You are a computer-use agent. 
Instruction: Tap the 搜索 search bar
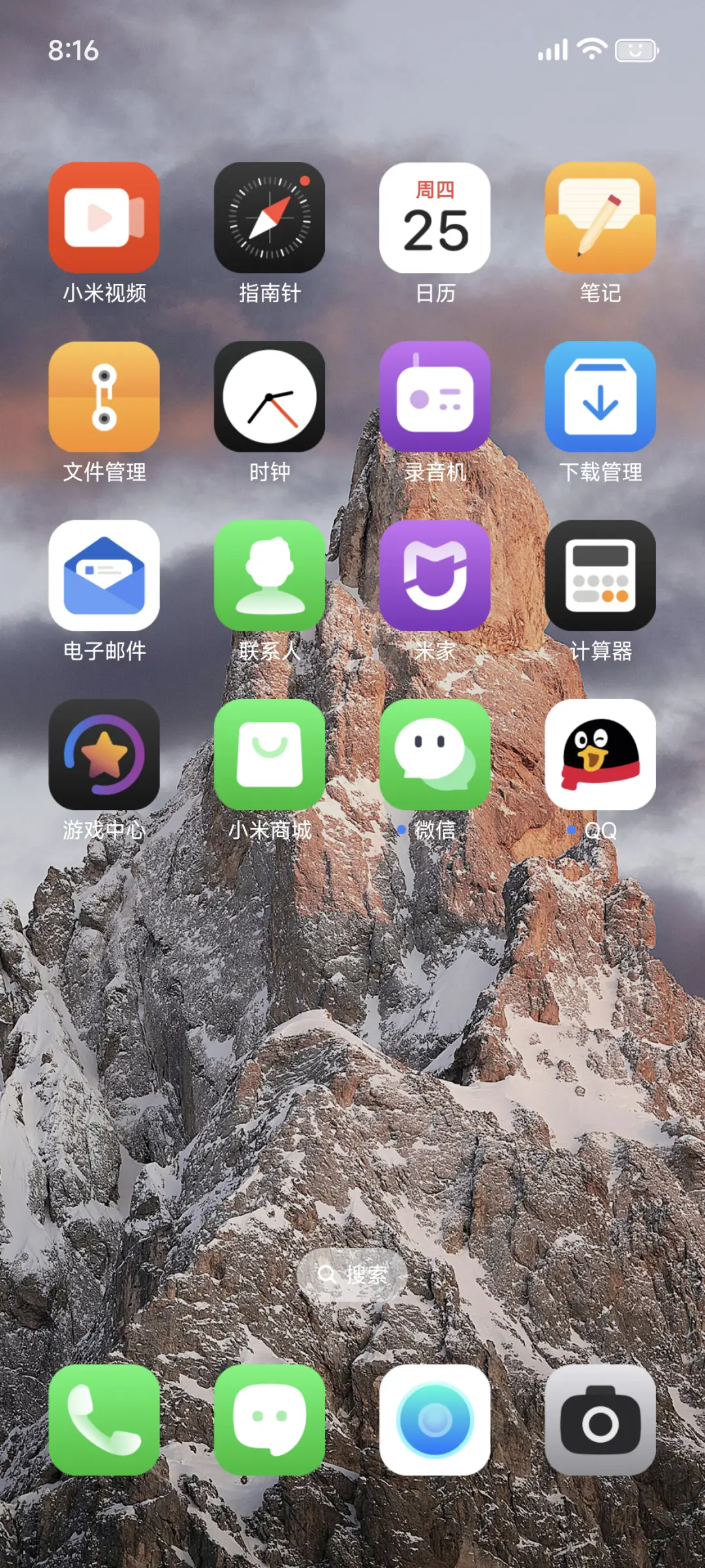click(x=352, y=1274)
